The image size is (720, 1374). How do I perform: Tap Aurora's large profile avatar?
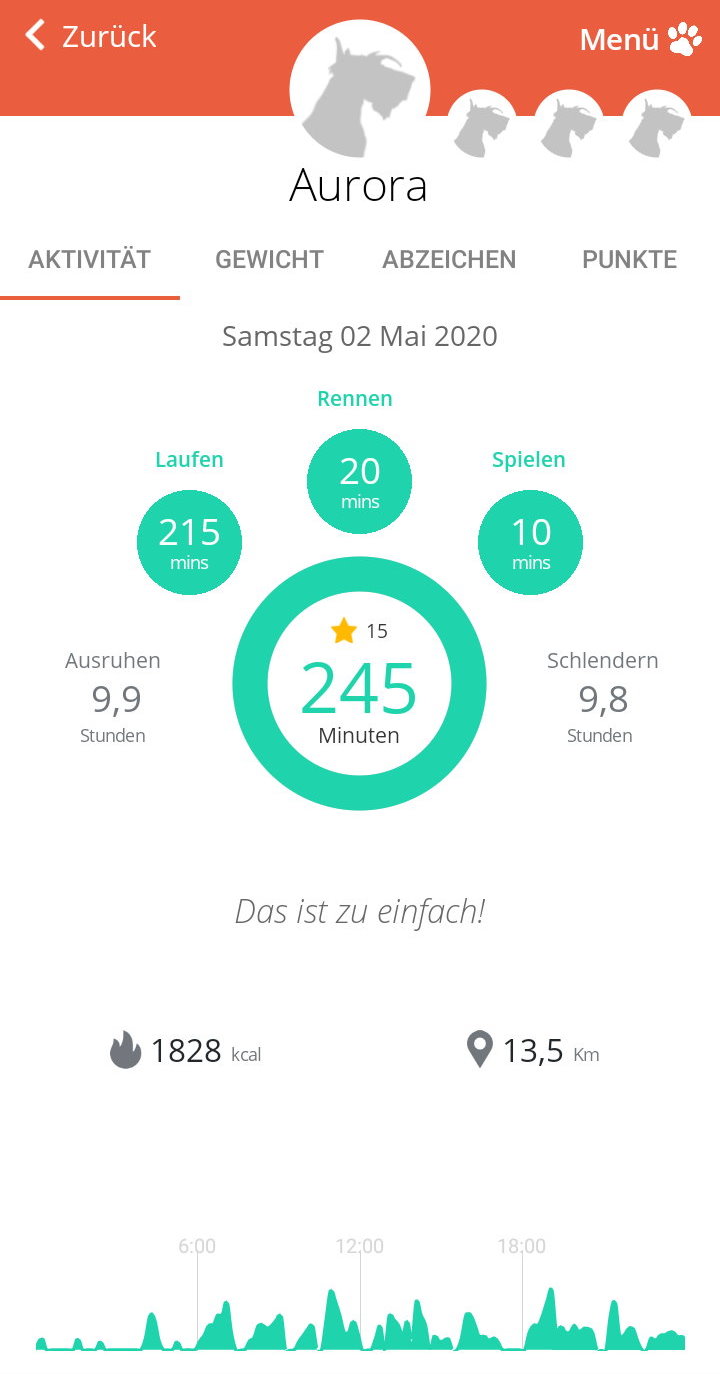pos(360,90)
